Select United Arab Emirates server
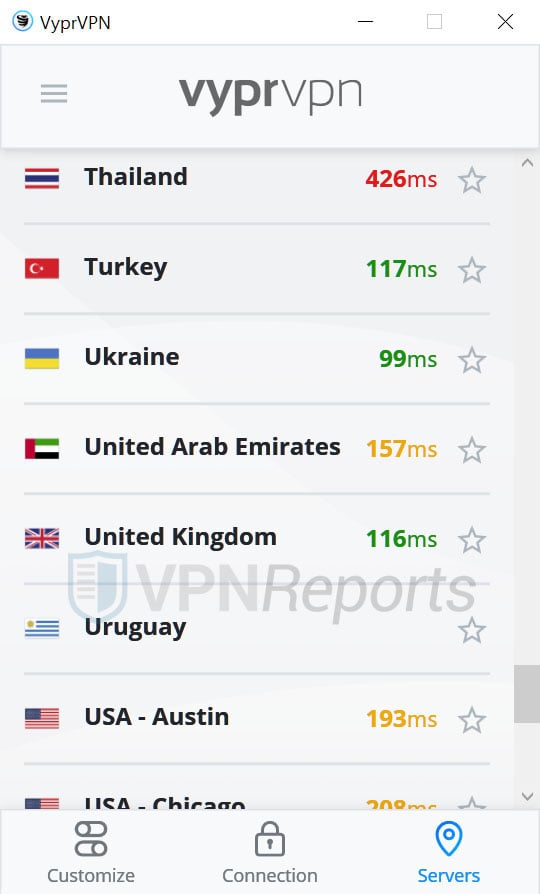The width and height of the screenshot is (540, 894). pyautogui.click(x=257, y=449)
